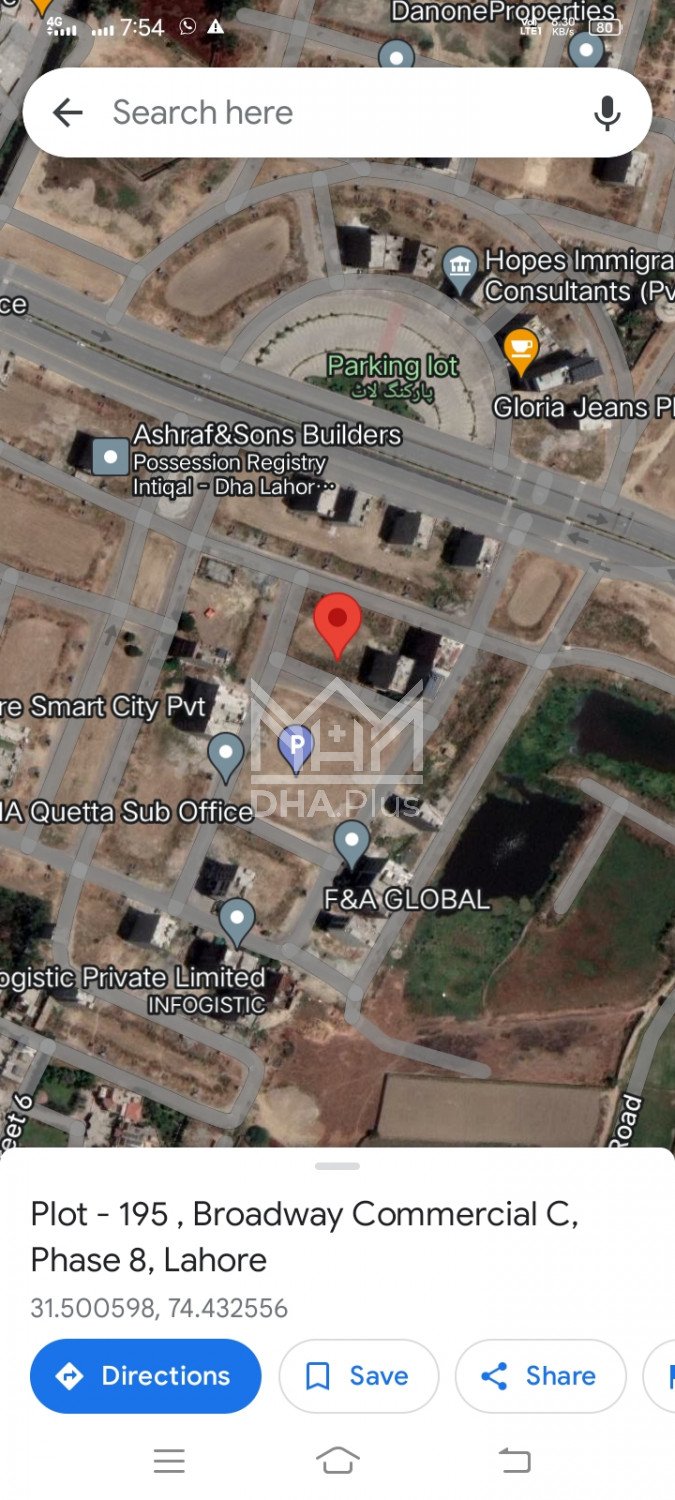Save this dropped pin location
The width and height of the screenshot is (675, 1500).
(358, 1376)
